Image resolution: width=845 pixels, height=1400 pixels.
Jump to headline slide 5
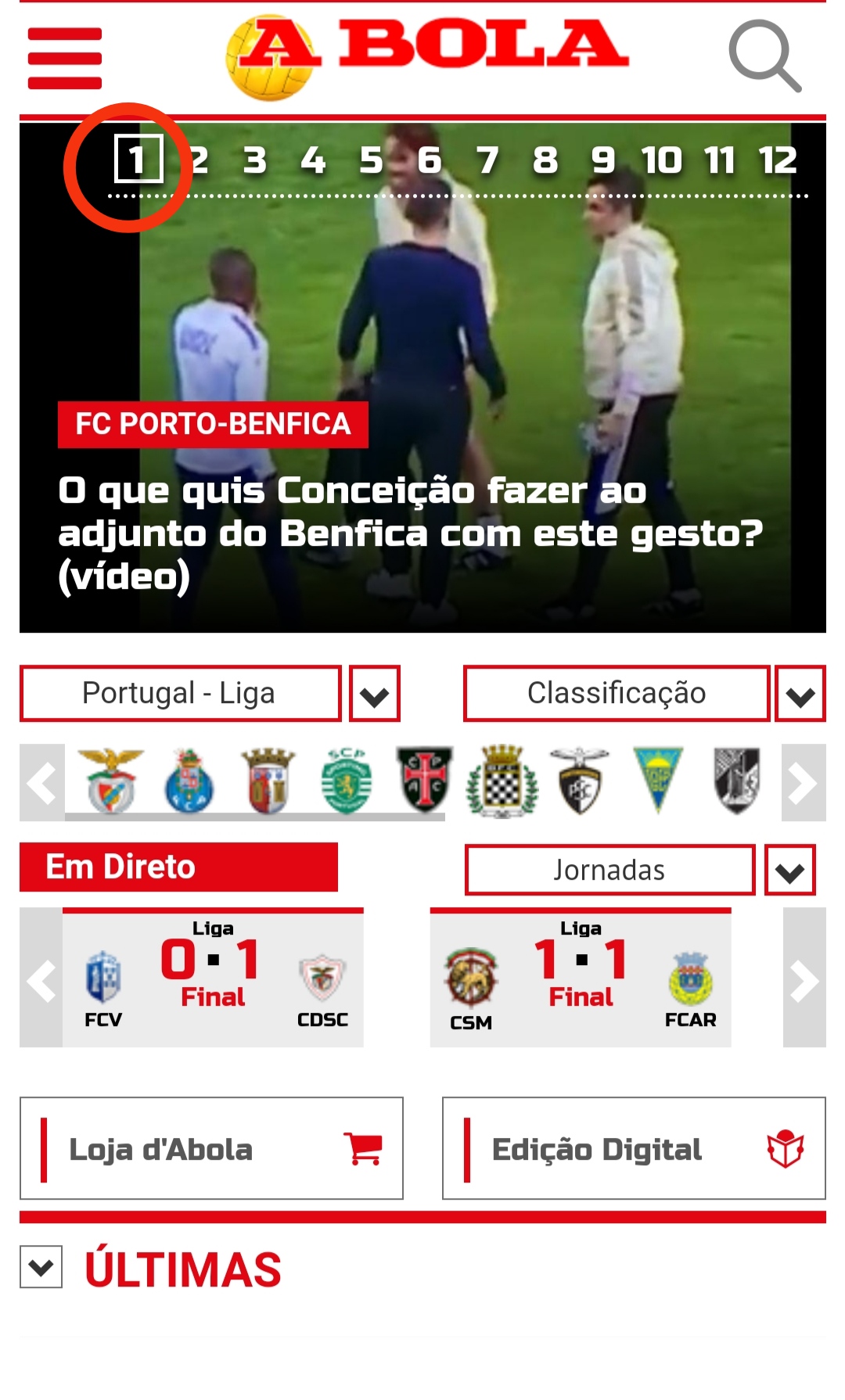click(x=371, y=160)
